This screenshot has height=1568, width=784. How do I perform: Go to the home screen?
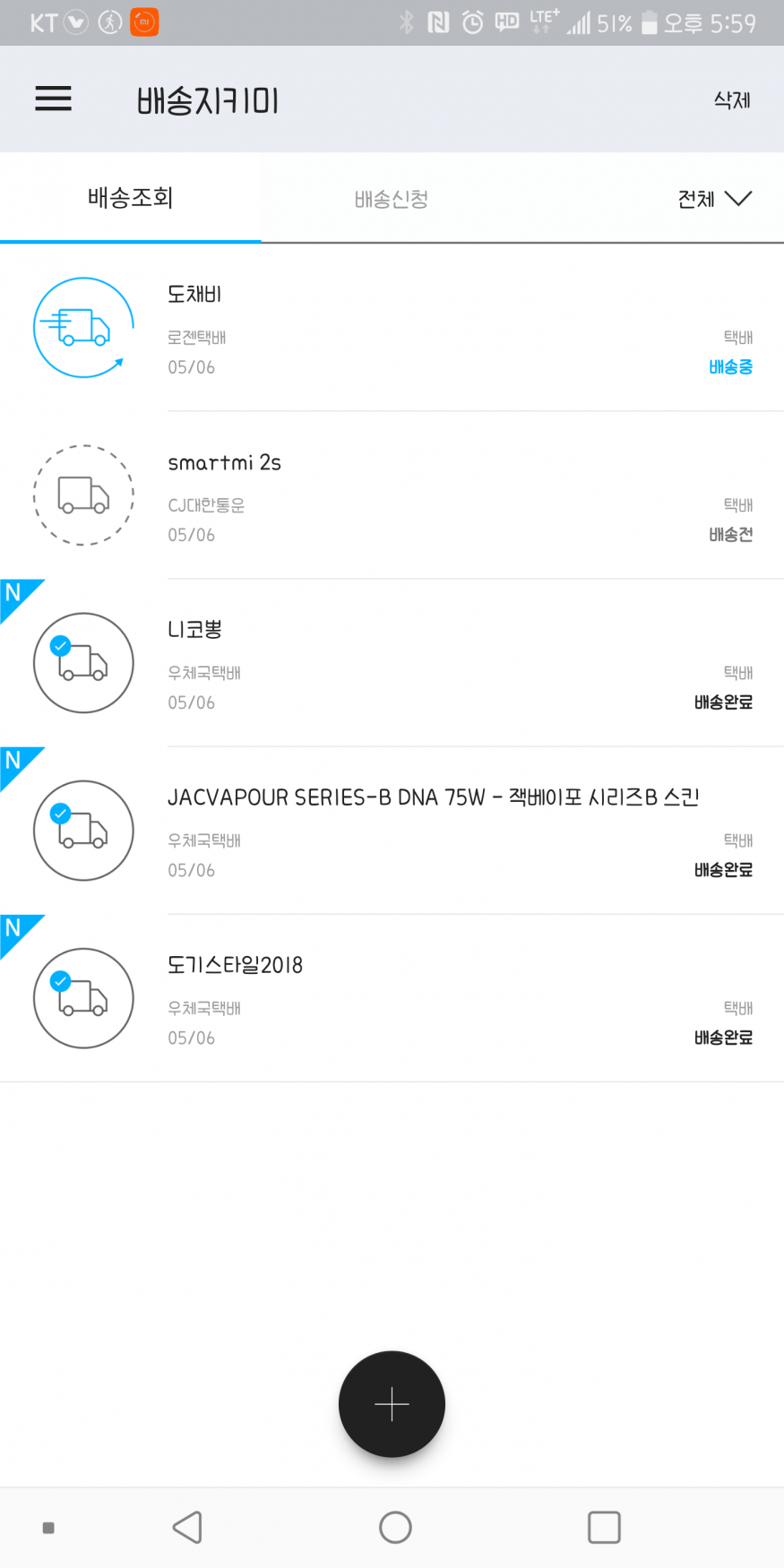coord(395,1528)
